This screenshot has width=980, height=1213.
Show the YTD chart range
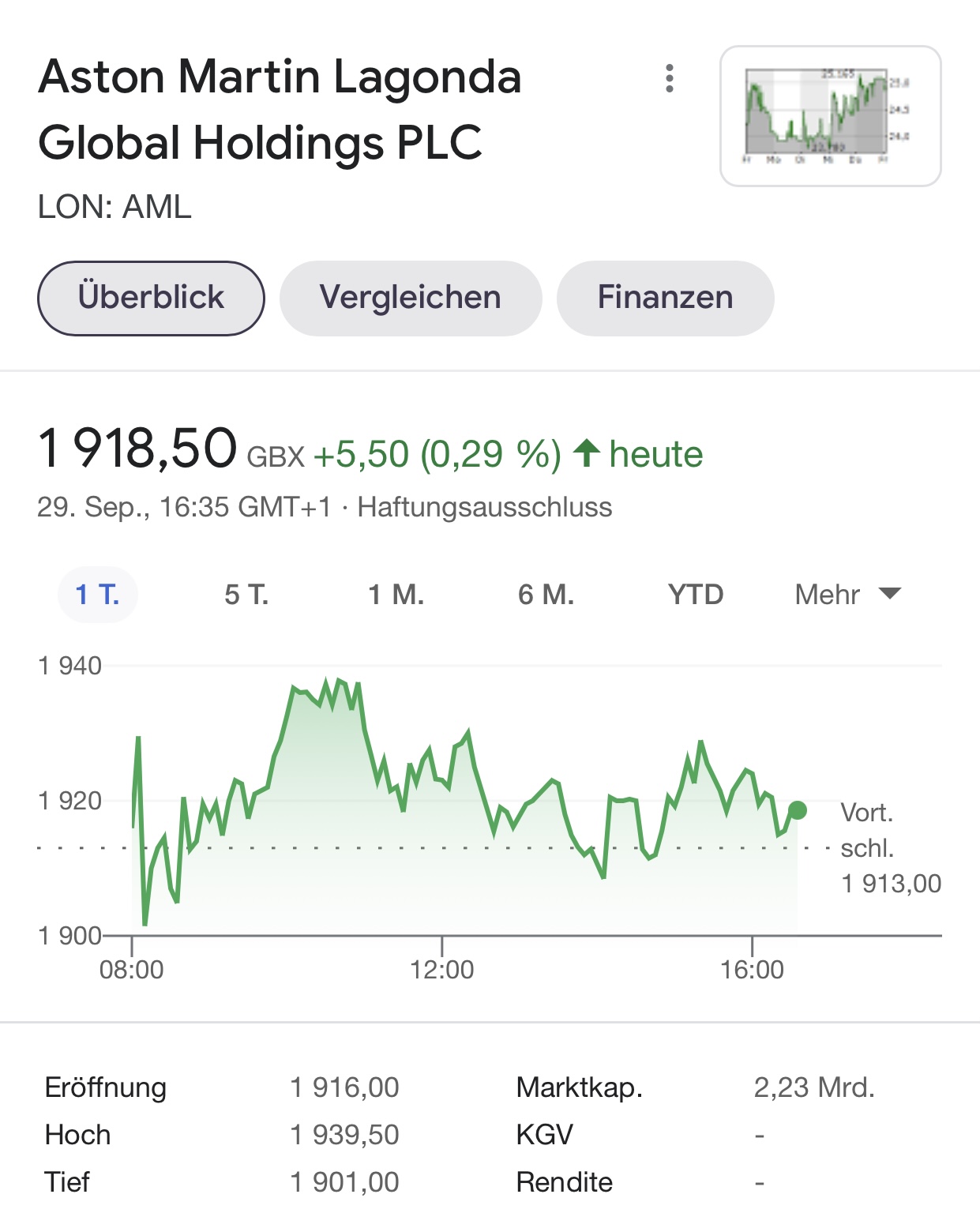point(695,594)
